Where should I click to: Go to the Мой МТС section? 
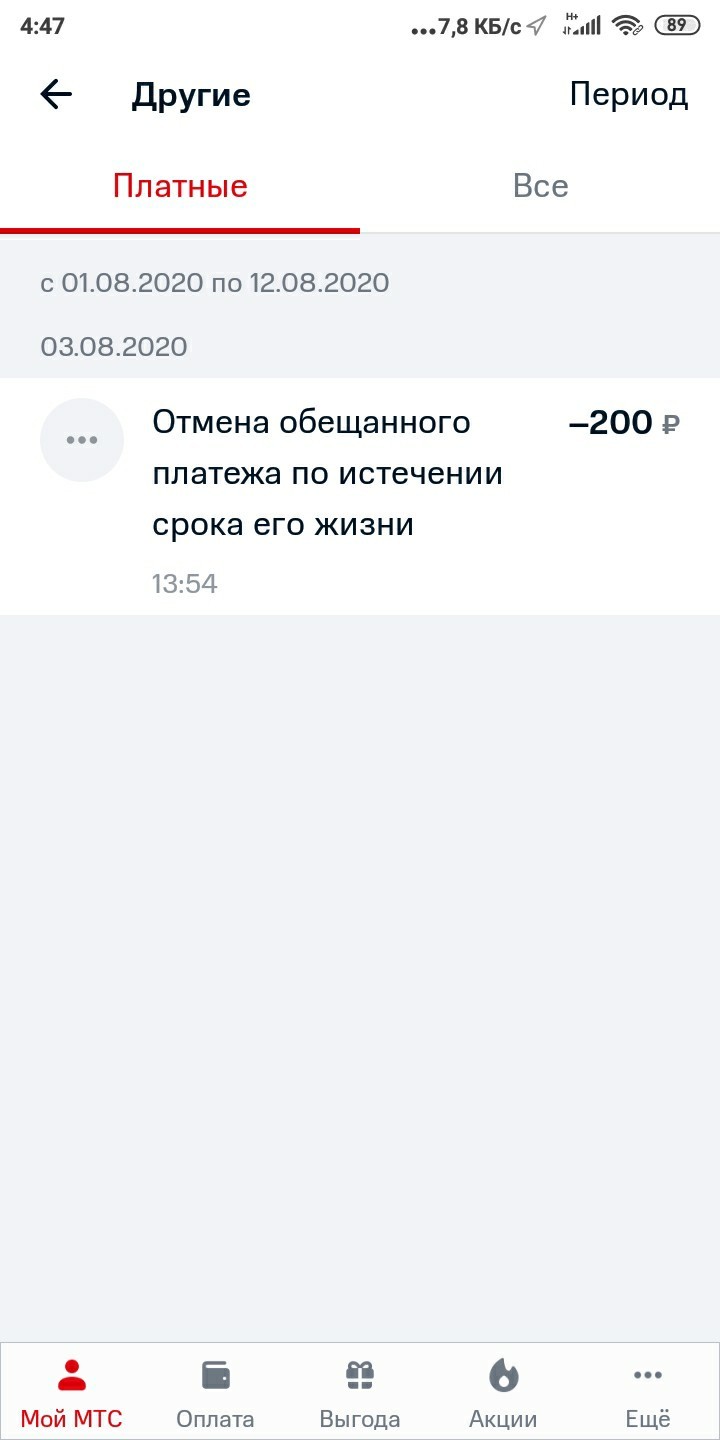pyautogui.click(x=72, y=1394)
